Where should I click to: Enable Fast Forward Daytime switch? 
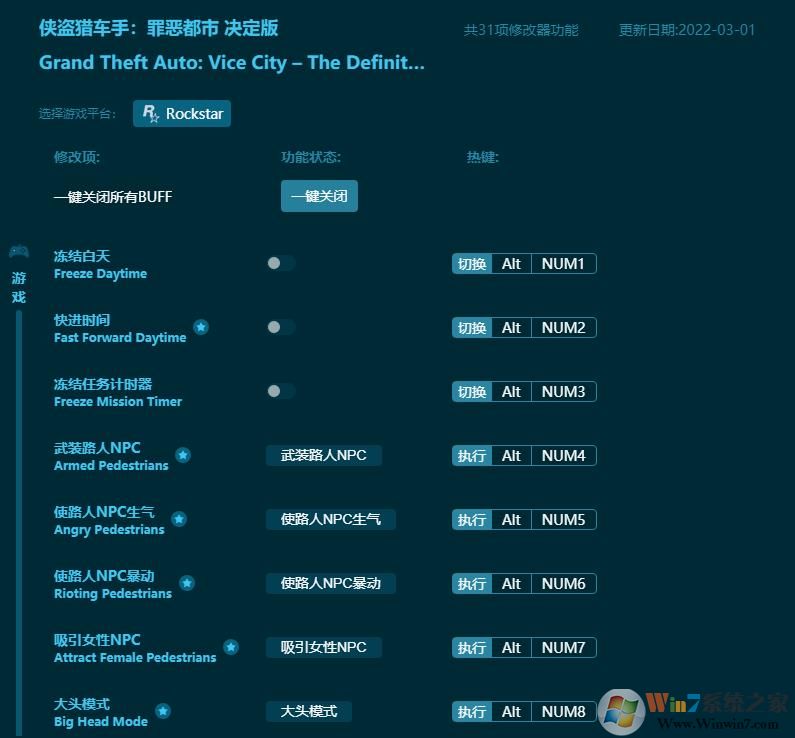pos(281,328)
